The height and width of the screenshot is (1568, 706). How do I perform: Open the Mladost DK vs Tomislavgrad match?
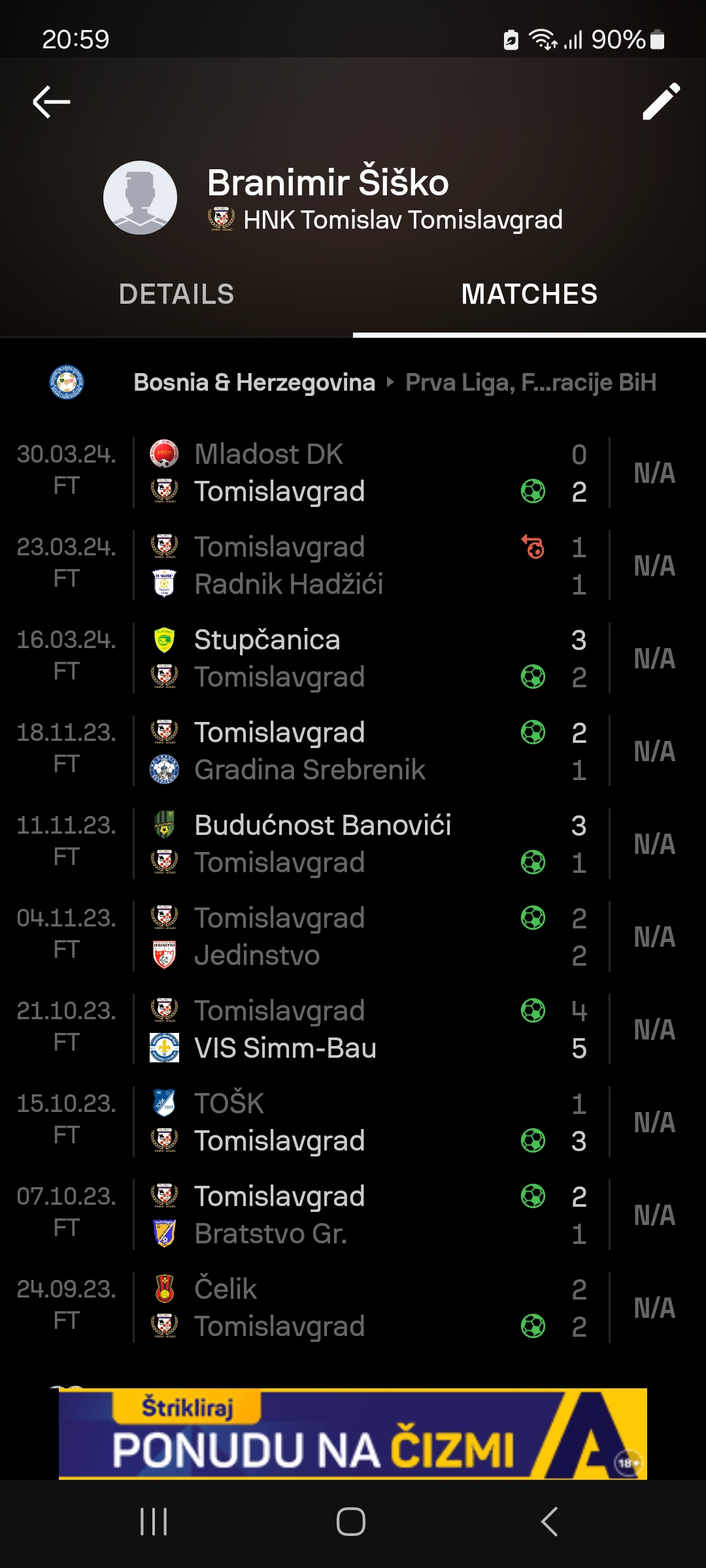[353, 472]
